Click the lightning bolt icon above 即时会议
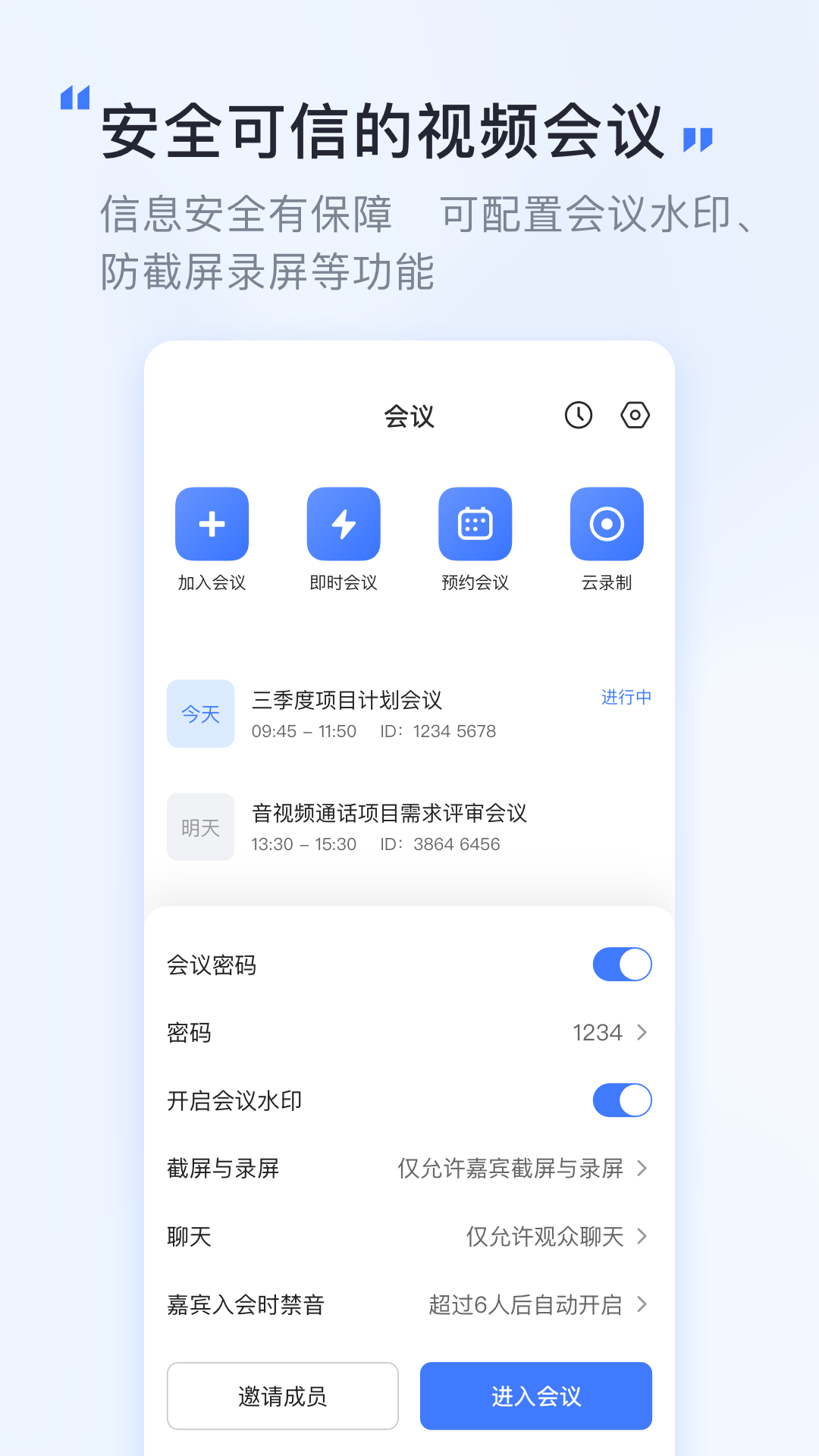This screenshot has height=1456, width=819. click(x=344, y=524)
